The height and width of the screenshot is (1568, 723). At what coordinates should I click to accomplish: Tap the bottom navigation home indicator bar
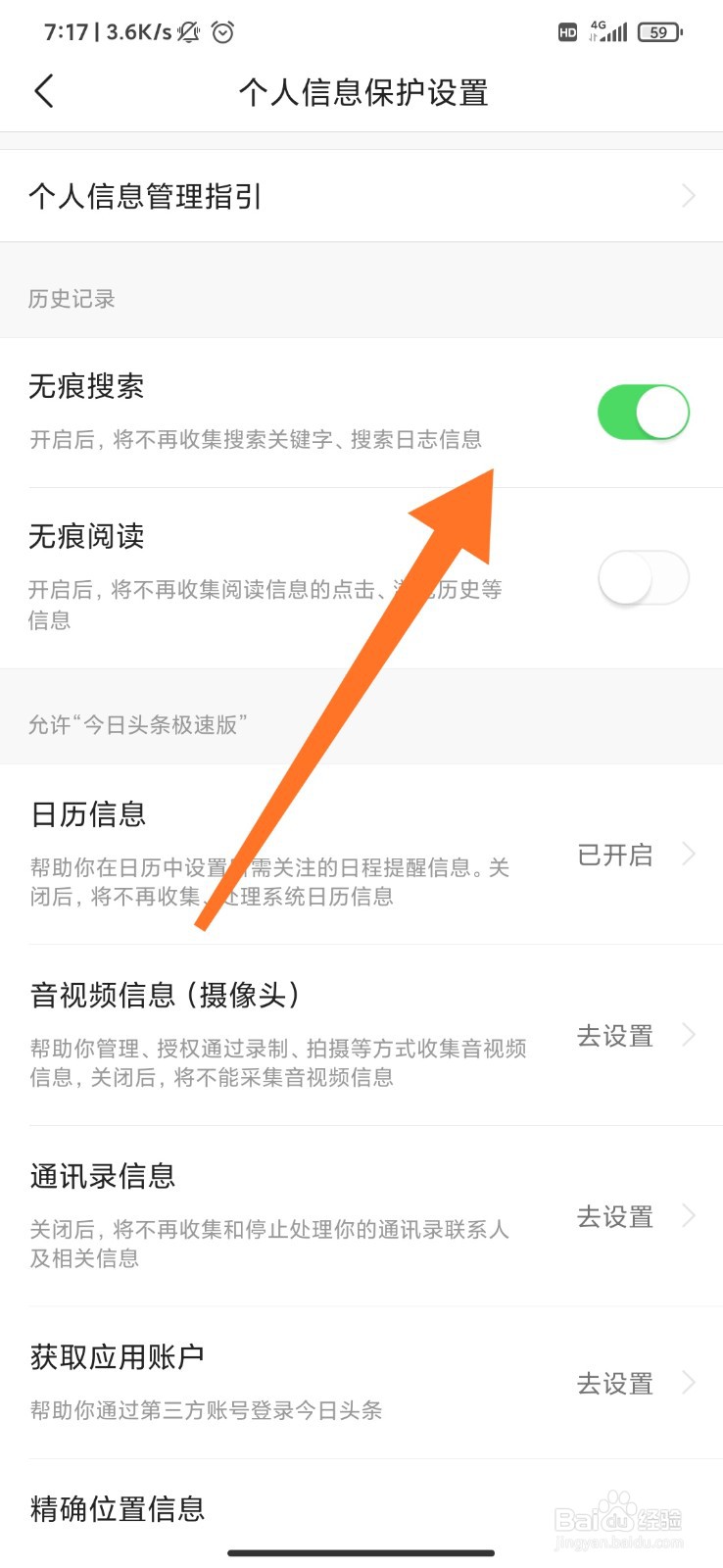tap(361, 1553)
